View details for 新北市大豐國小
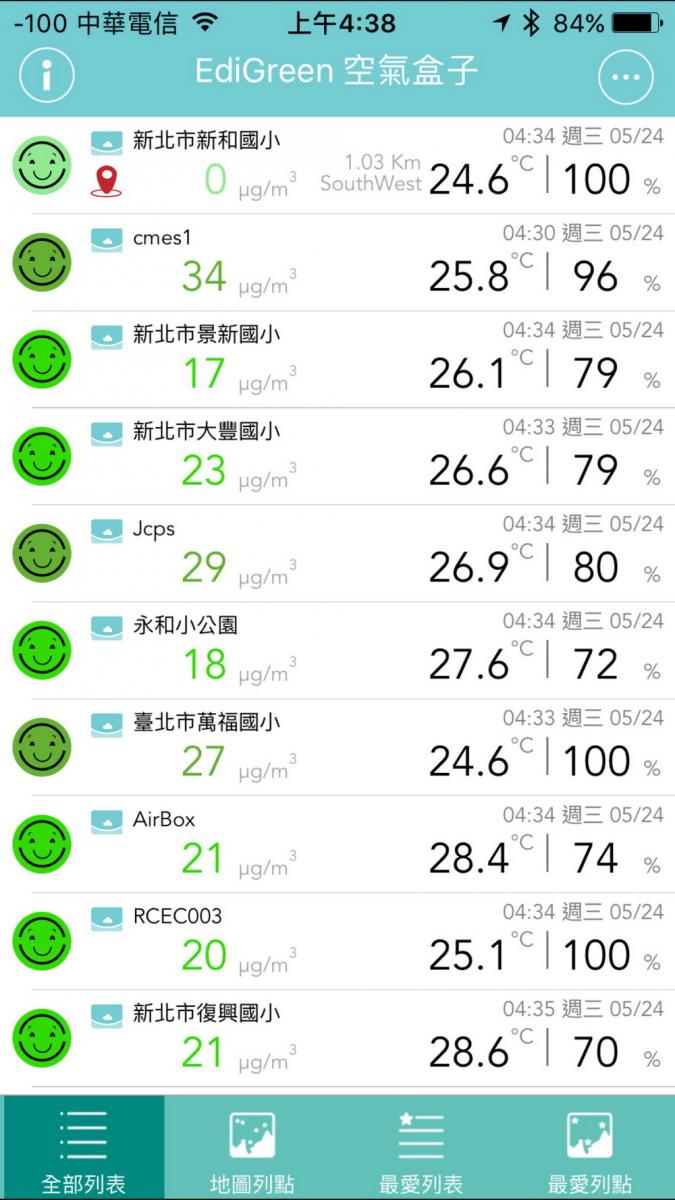 (337, 456)
